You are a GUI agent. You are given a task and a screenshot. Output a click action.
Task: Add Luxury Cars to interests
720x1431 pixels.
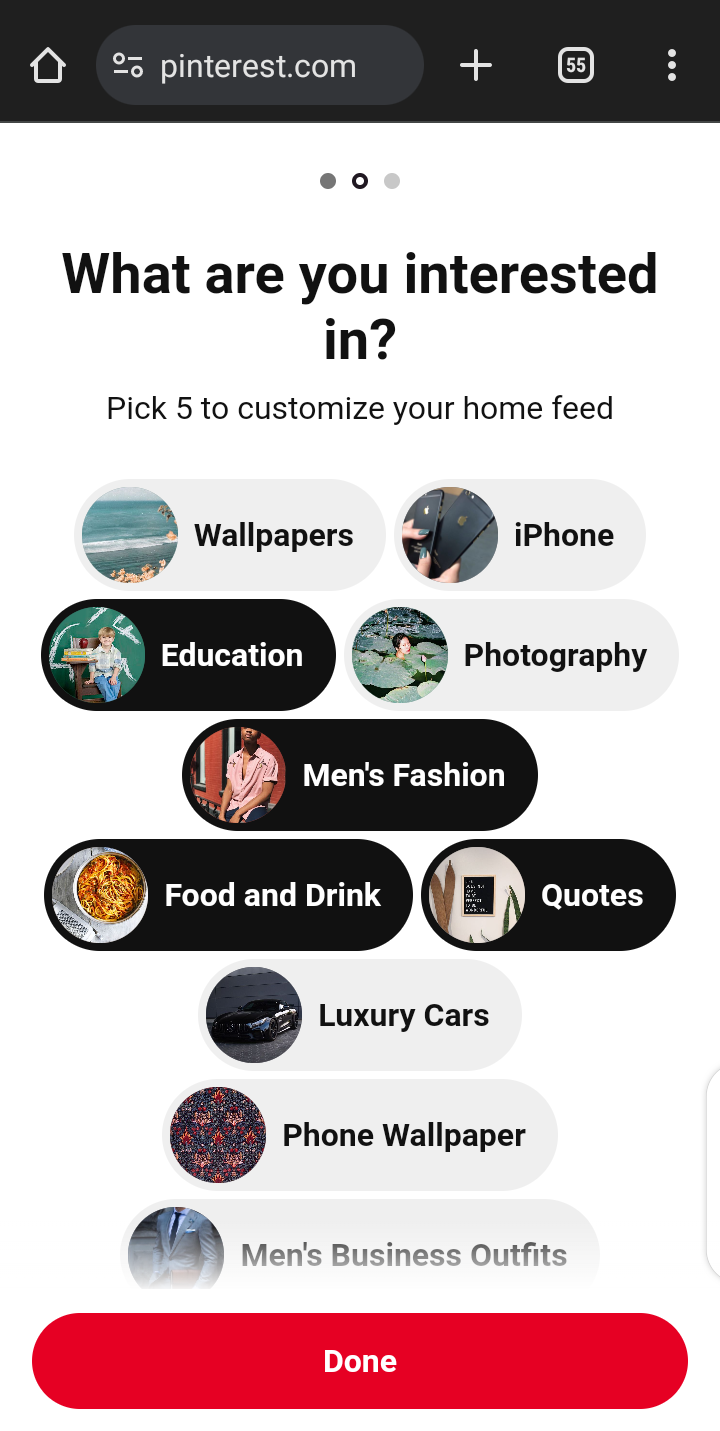pos(360,1015)
